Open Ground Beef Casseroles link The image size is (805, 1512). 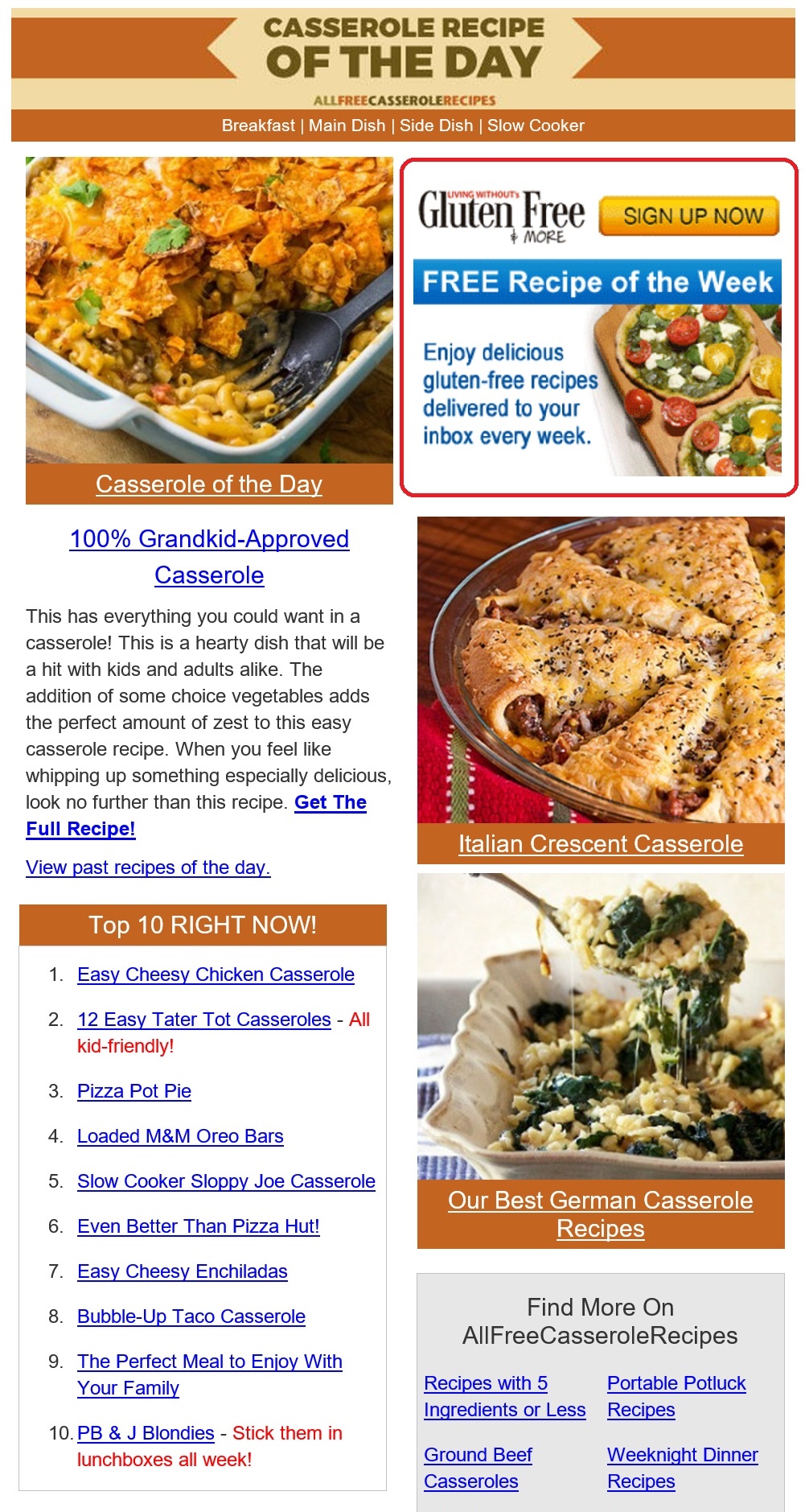click(x=478, y=1468)
